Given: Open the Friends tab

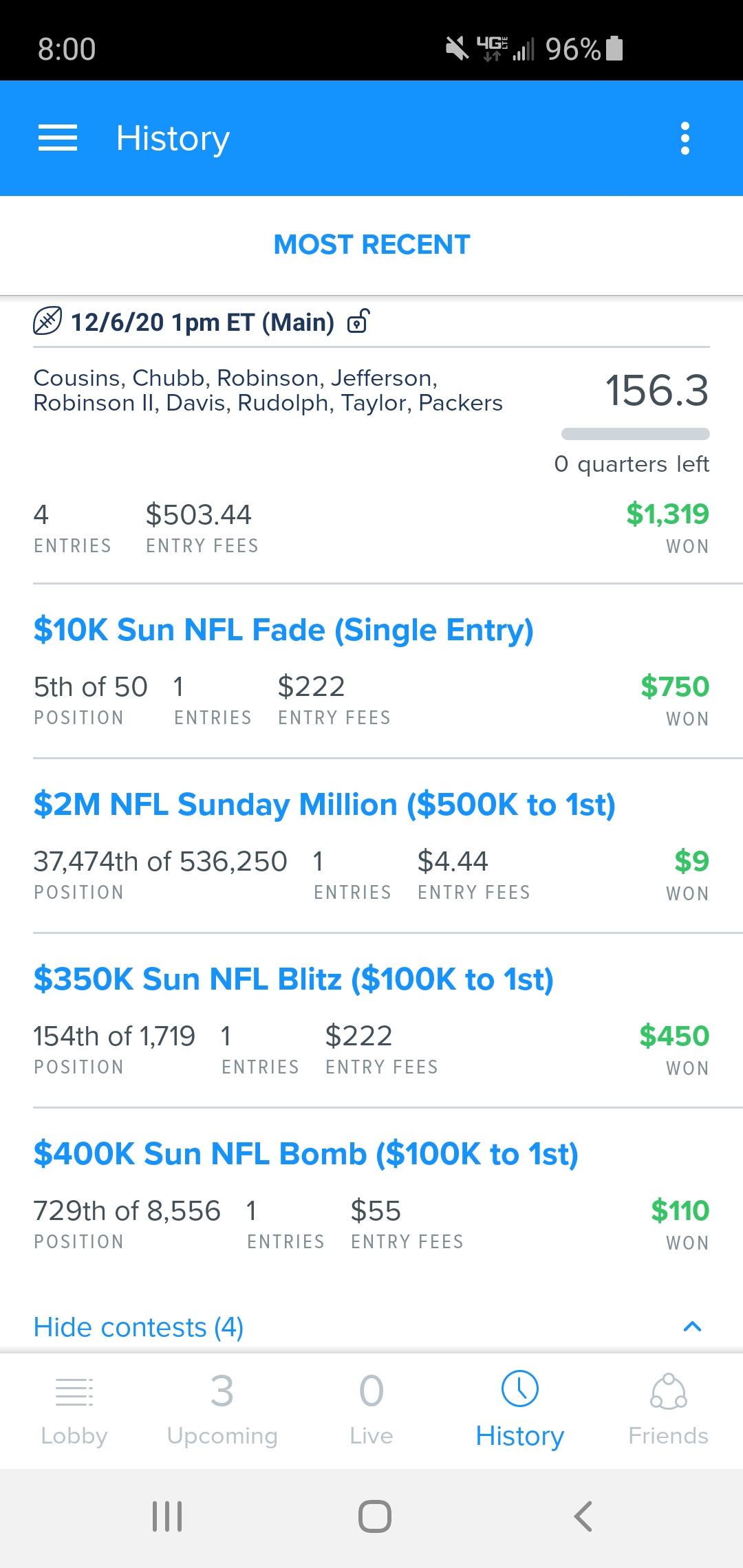Looking at the screenshot, I should click(669, 1410).
